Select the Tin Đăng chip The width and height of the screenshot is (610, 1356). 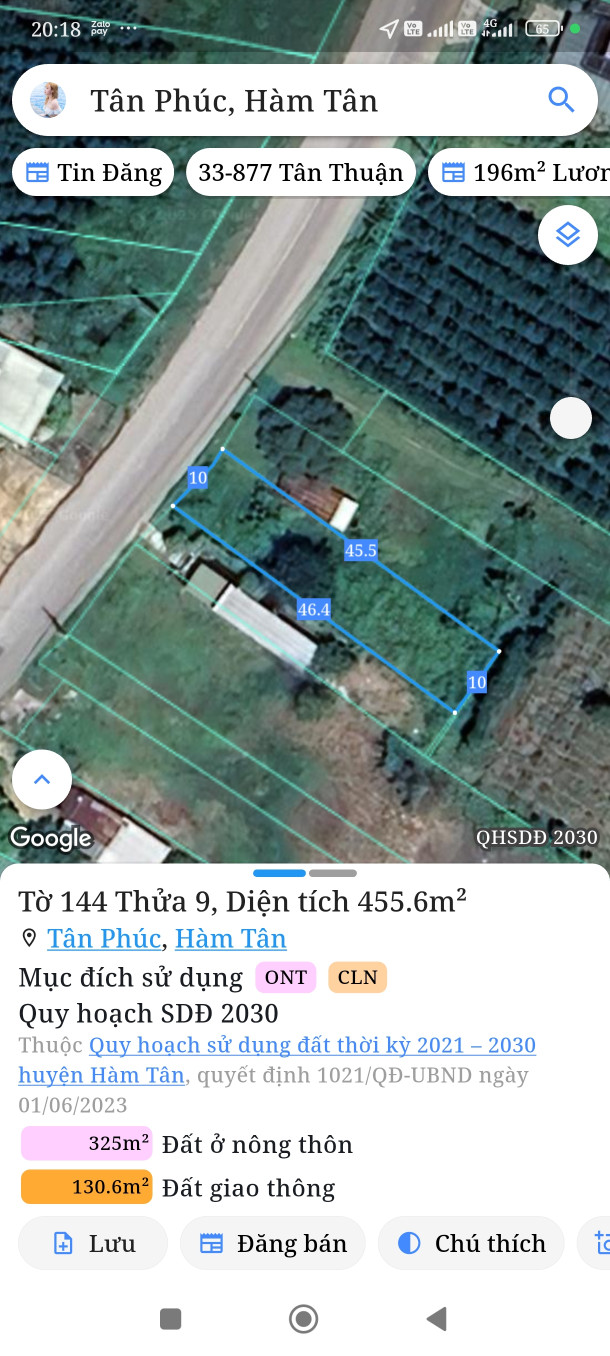(93, 172)
